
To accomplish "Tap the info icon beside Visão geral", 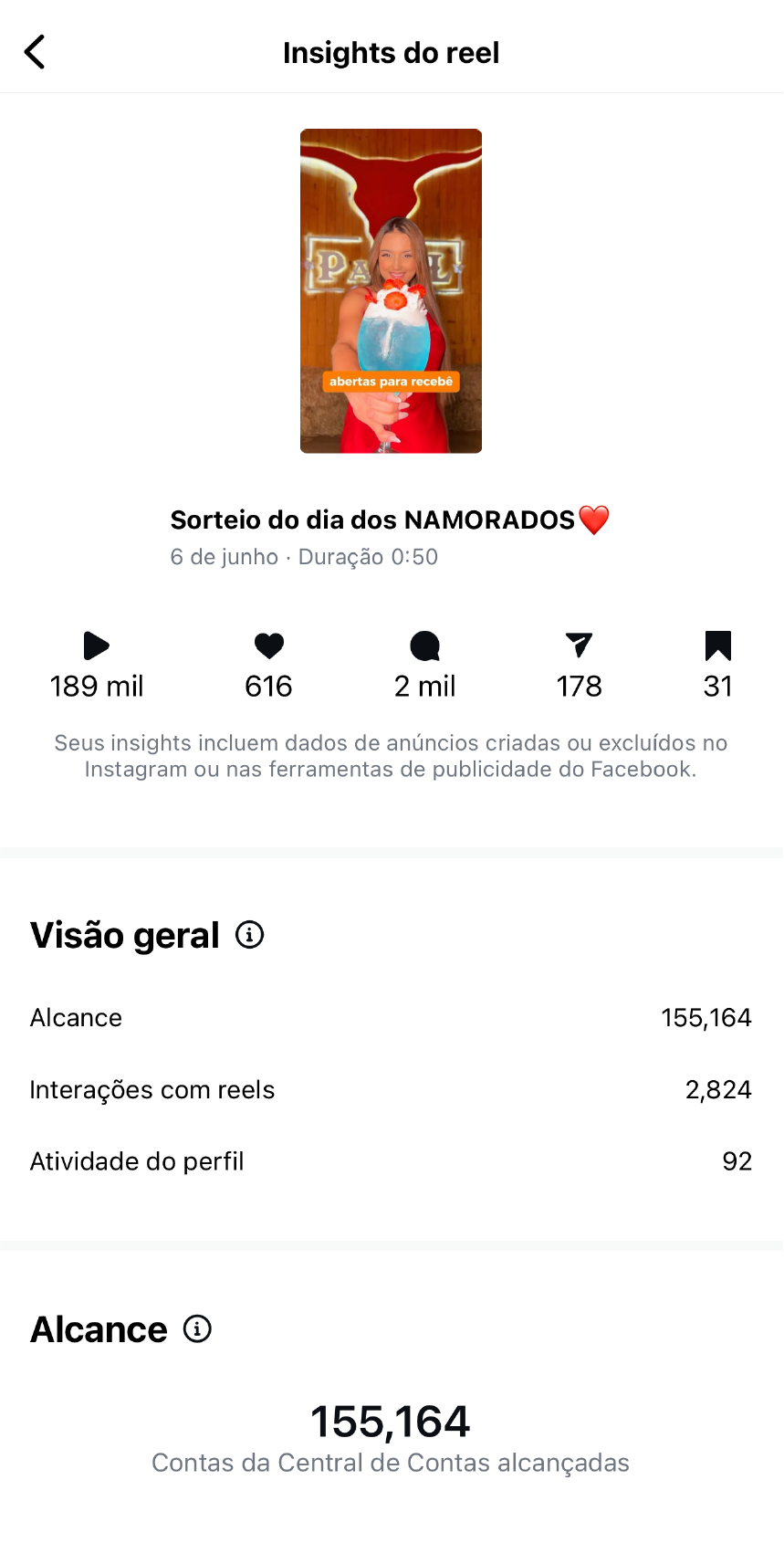I will pyautogui.click(x=249, y=935).
